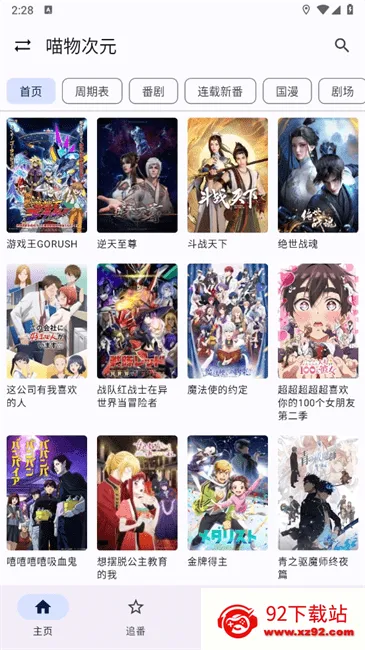Viewport: 365px width, 650px height.
Task: Select the 首页 chip
Action: [31, 91]
